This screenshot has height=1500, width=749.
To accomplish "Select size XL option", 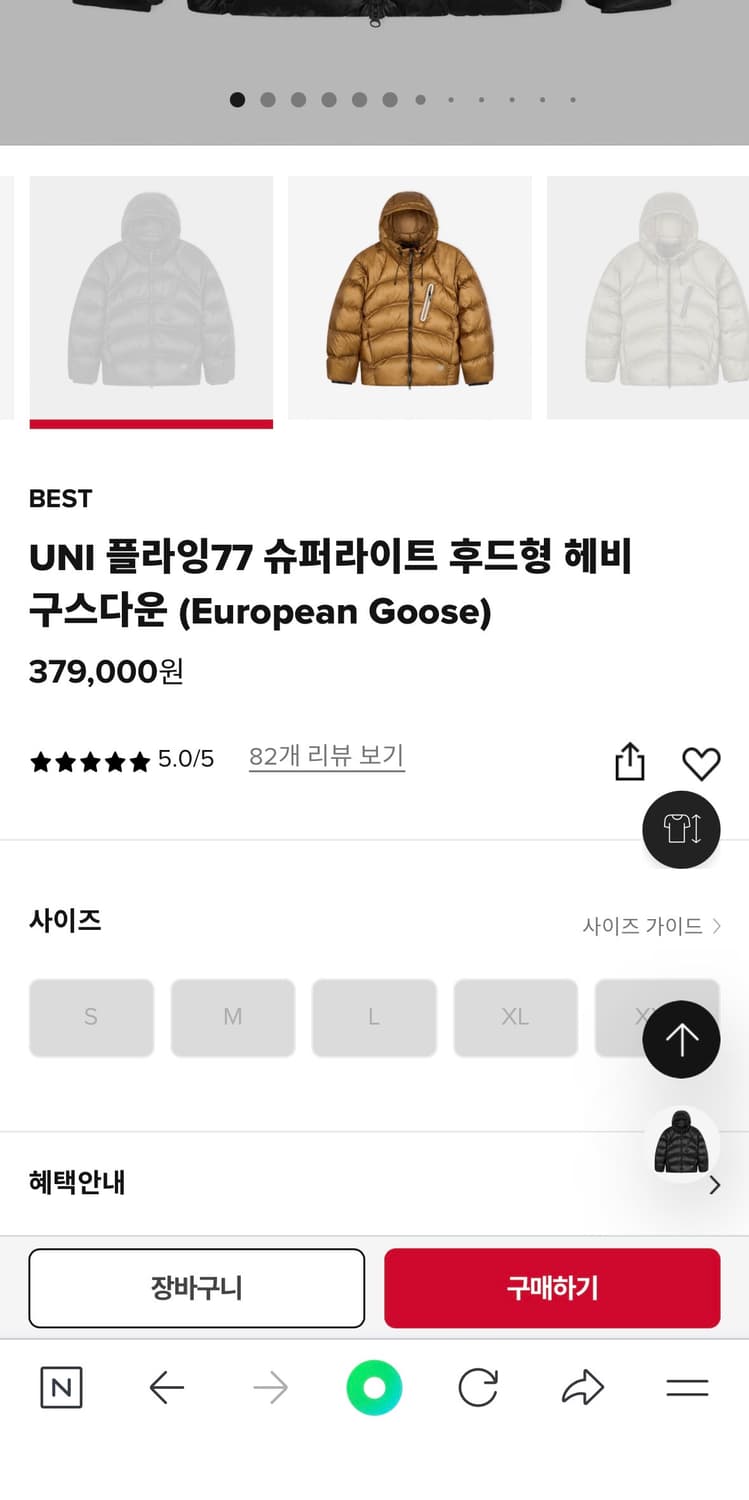I will click(515, 1017).
